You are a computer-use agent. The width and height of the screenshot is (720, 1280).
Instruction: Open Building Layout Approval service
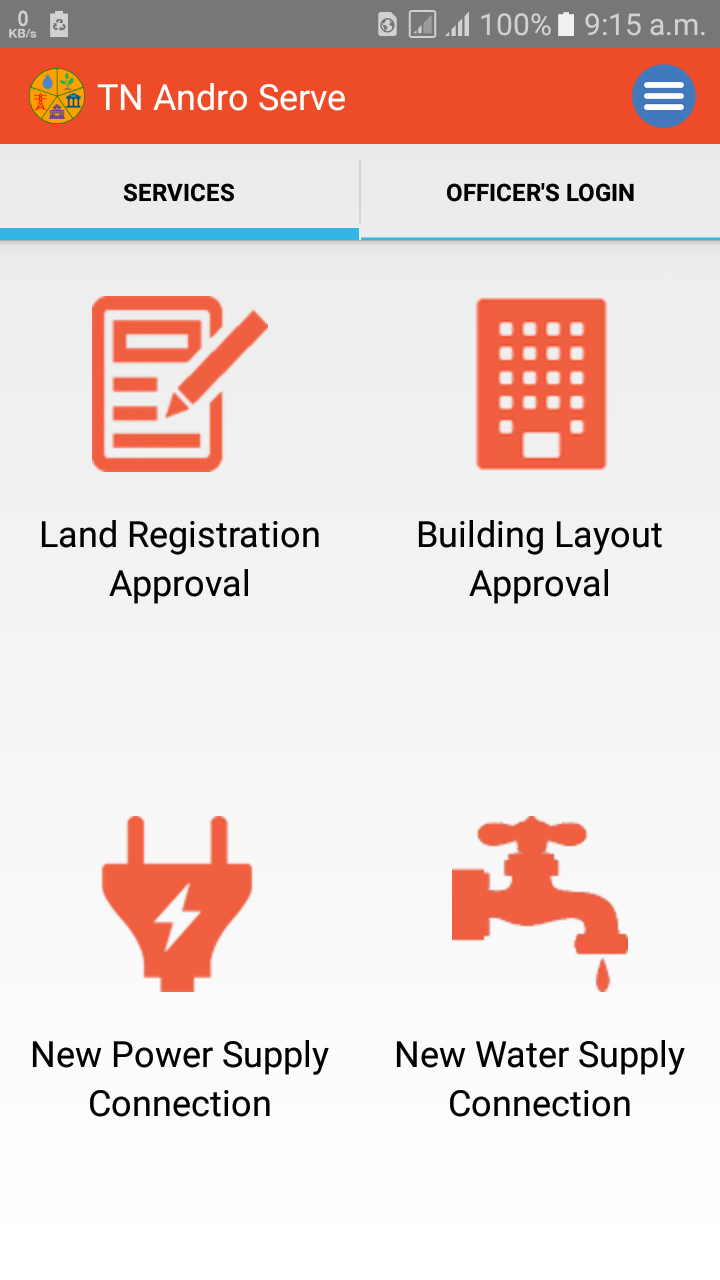540,448
